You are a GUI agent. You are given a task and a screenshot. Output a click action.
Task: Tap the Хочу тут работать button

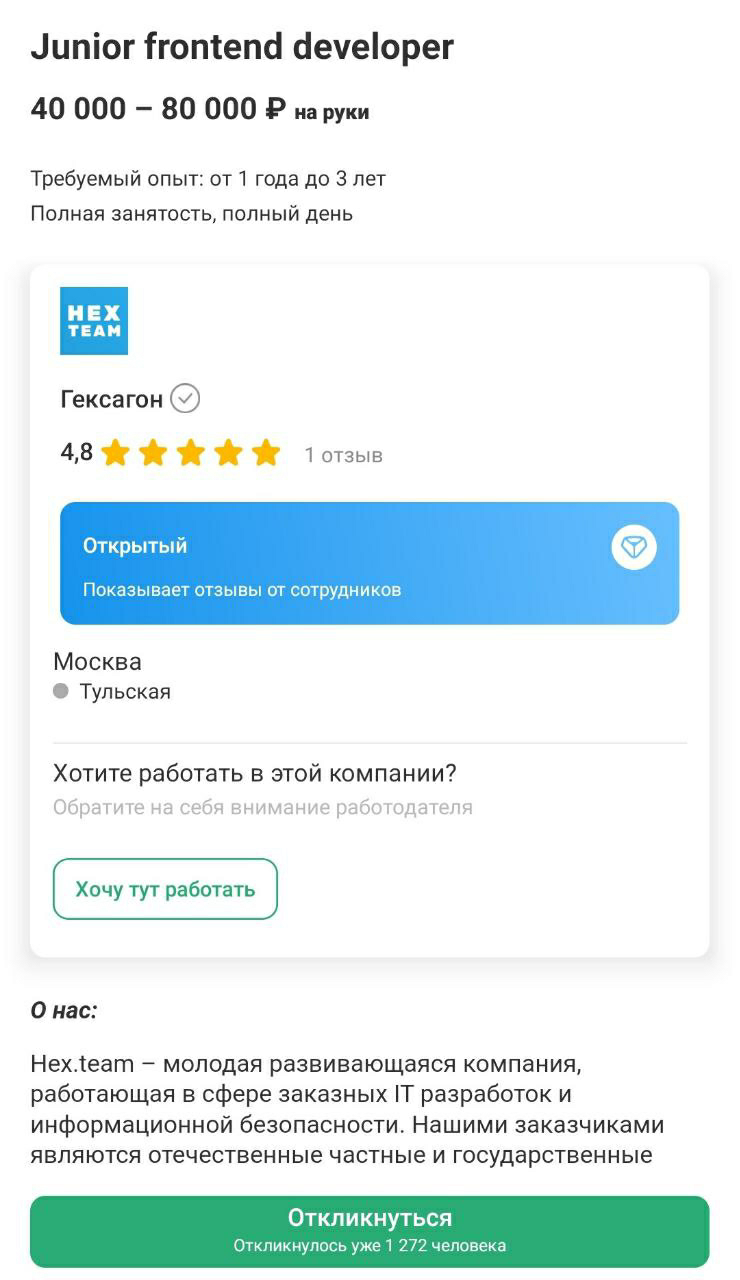[x=165, y=889]
